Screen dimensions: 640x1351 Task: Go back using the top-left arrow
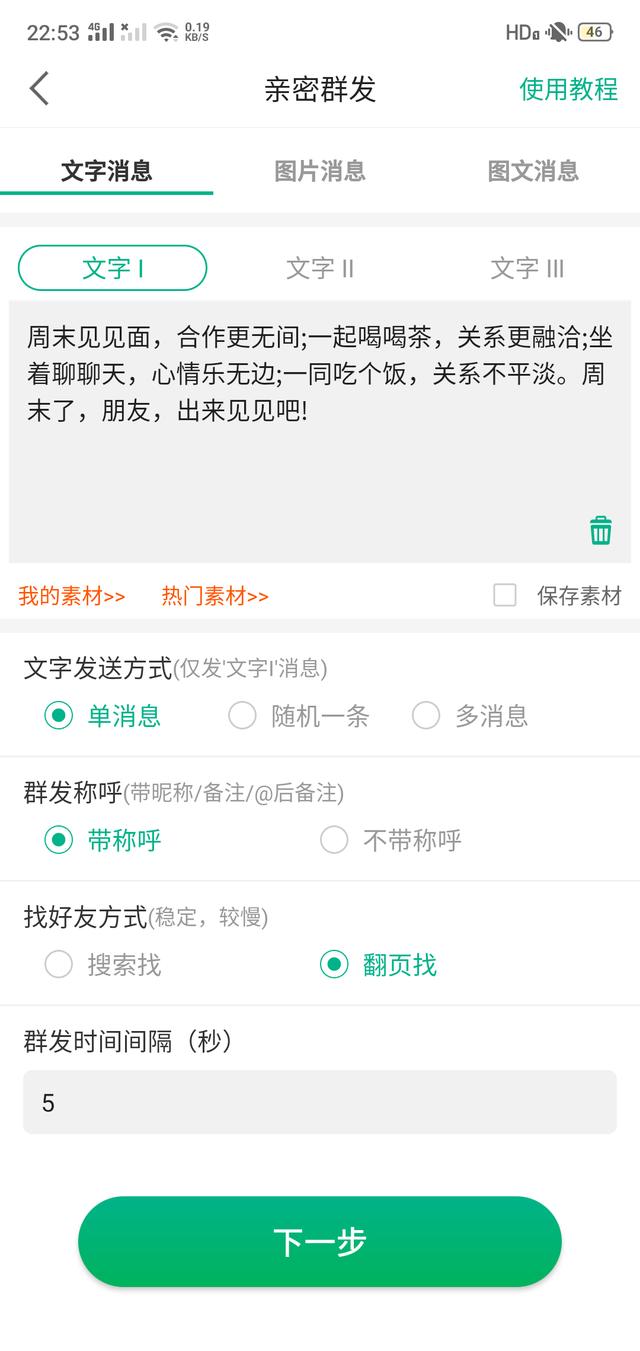pos(39,89)
